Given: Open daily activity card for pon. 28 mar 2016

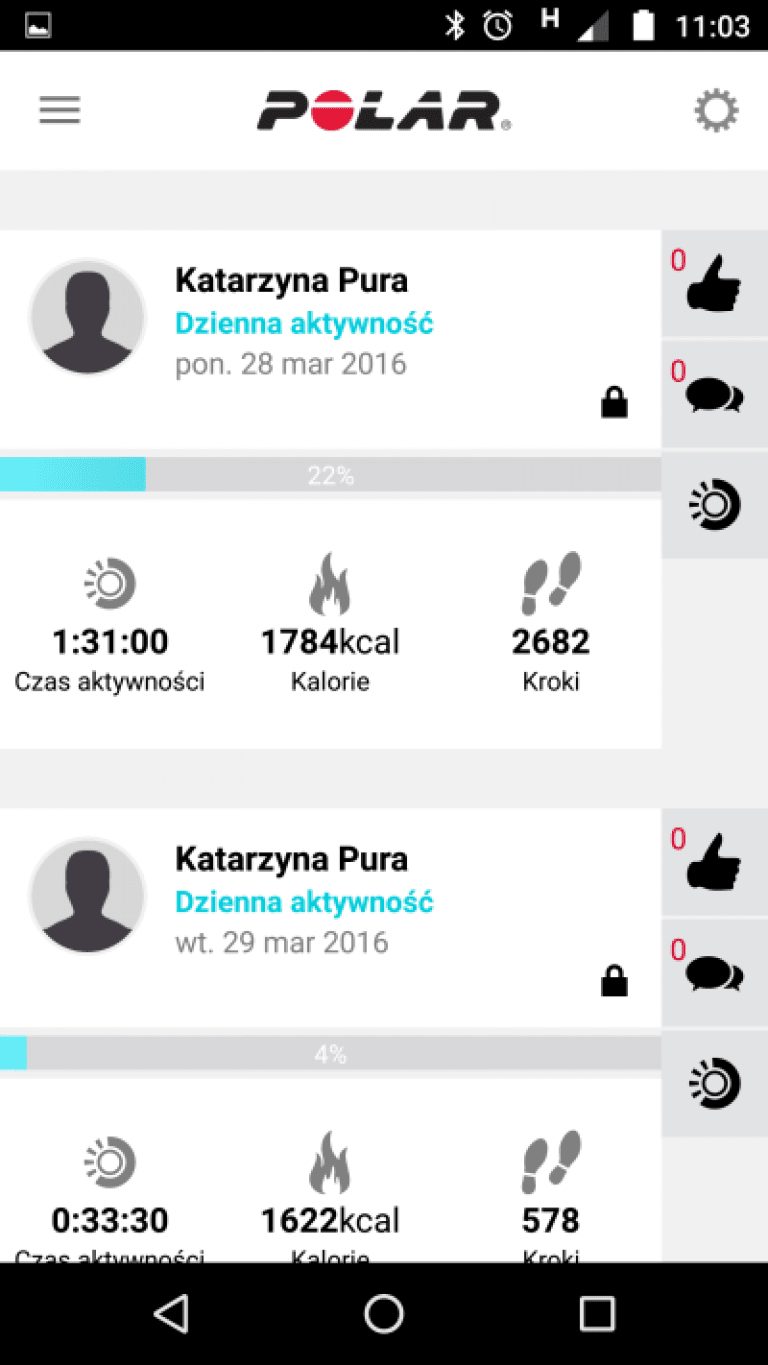Looking at the screenshot, I should [330, 489].
